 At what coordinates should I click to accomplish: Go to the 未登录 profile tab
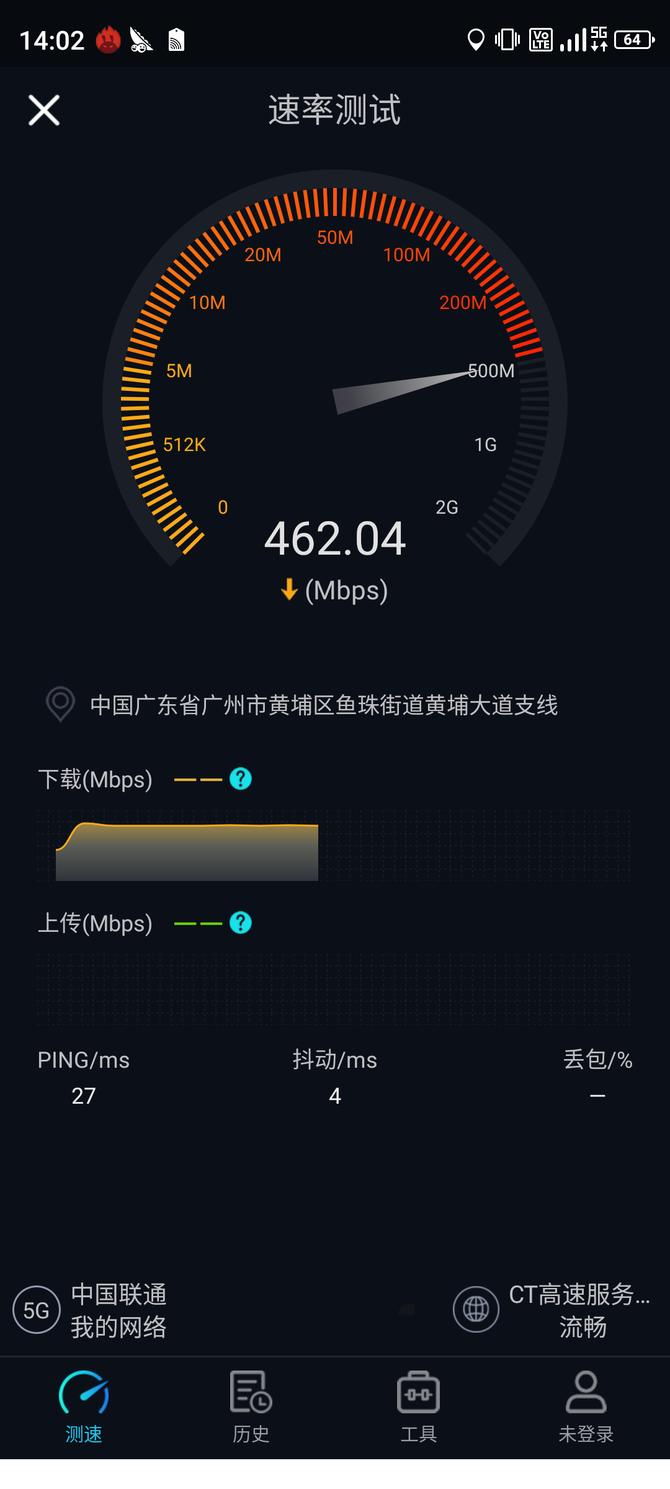pyautogui.click(x=586, y=1407)
